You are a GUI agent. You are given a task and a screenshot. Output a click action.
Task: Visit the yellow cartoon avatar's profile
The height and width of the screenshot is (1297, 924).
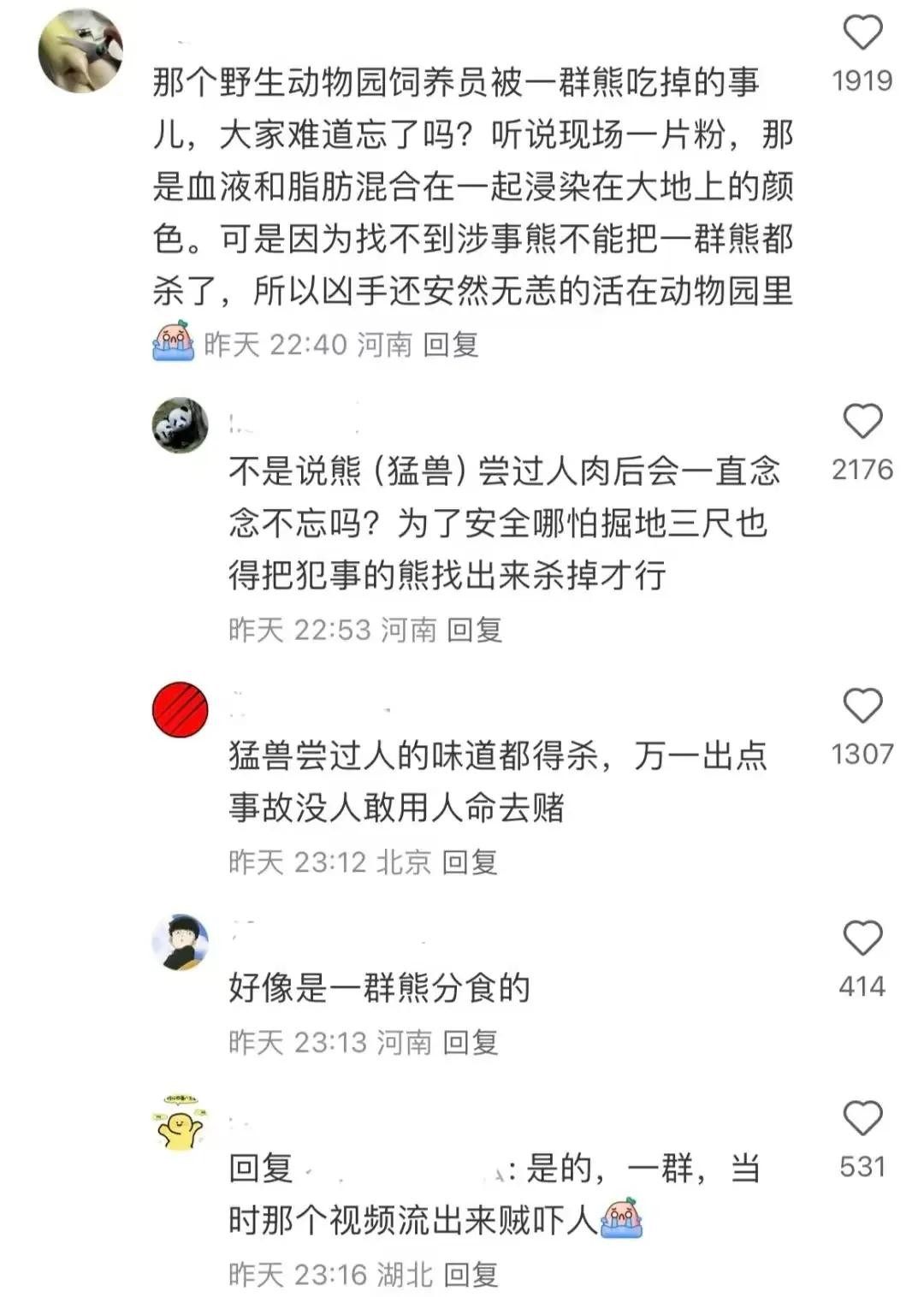tap(180, 1122)
